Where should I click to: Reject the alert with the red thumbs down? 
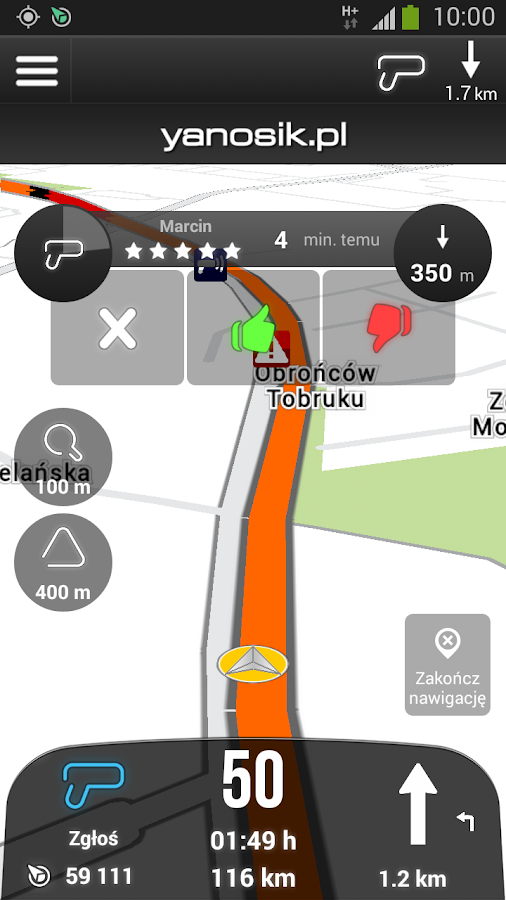389,328
